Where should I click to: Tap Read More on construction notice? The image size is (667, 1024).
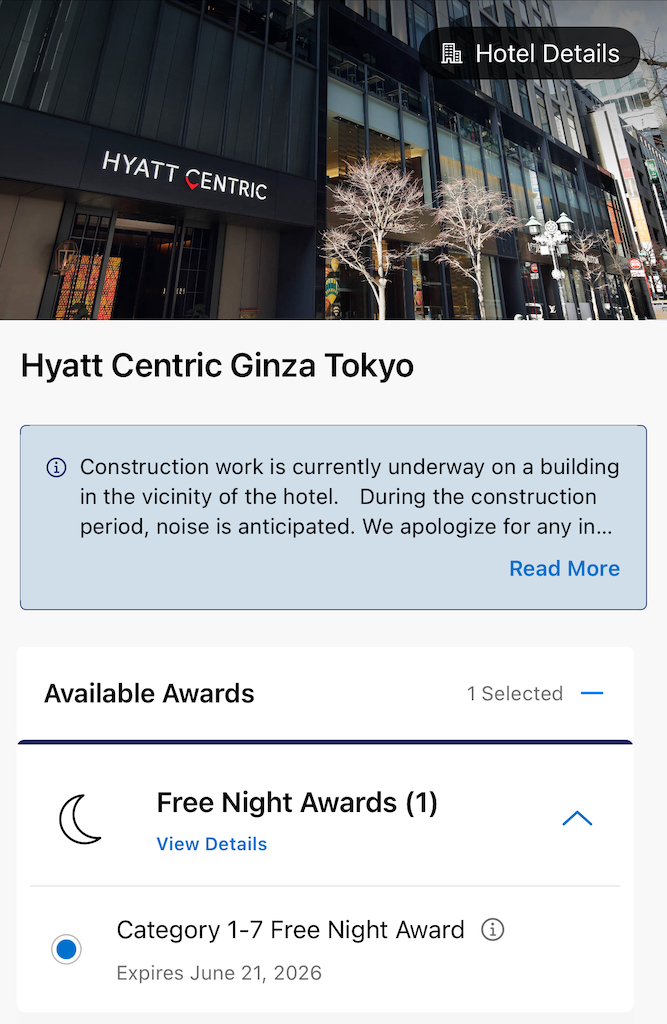point(564,568)
